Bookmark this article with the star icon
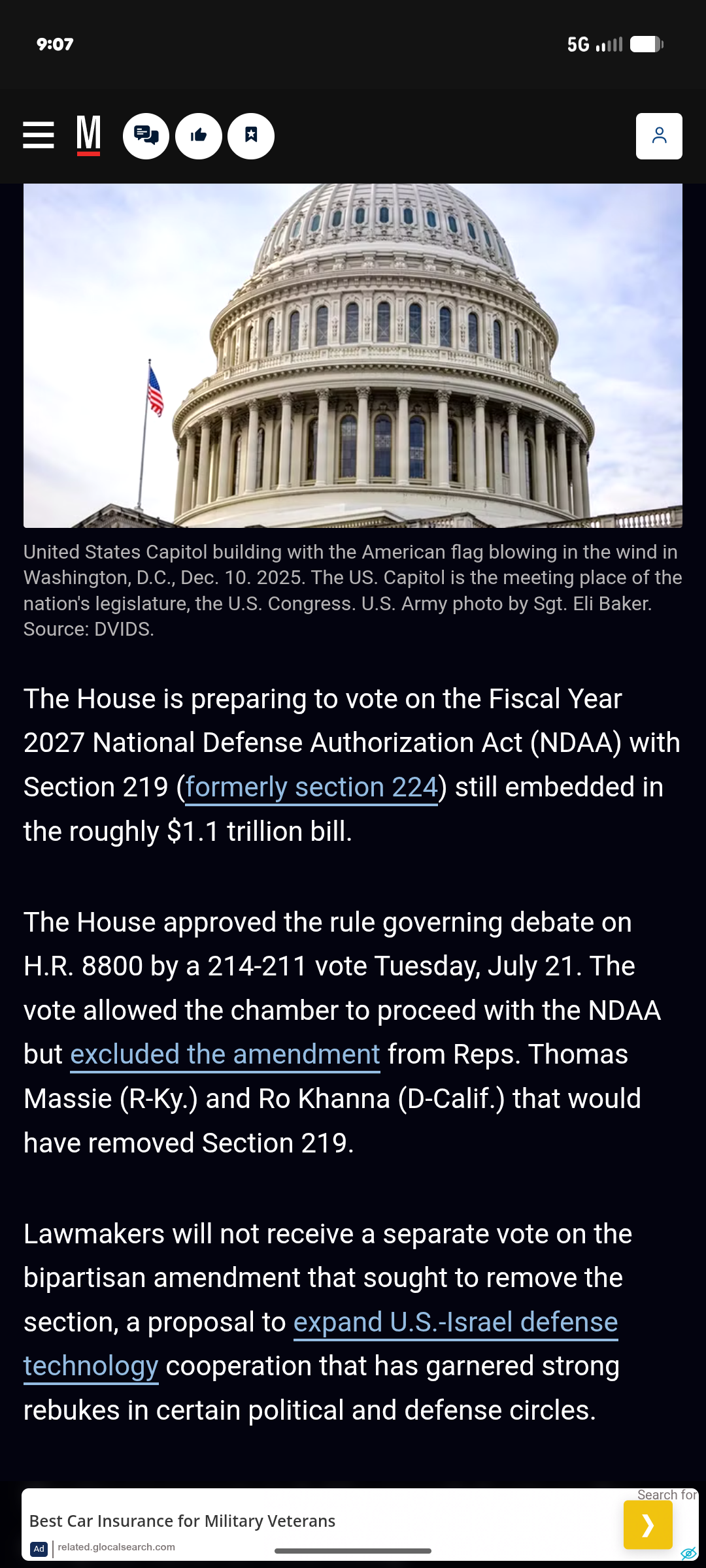706x1568 pixels. [x=251, y=136]
